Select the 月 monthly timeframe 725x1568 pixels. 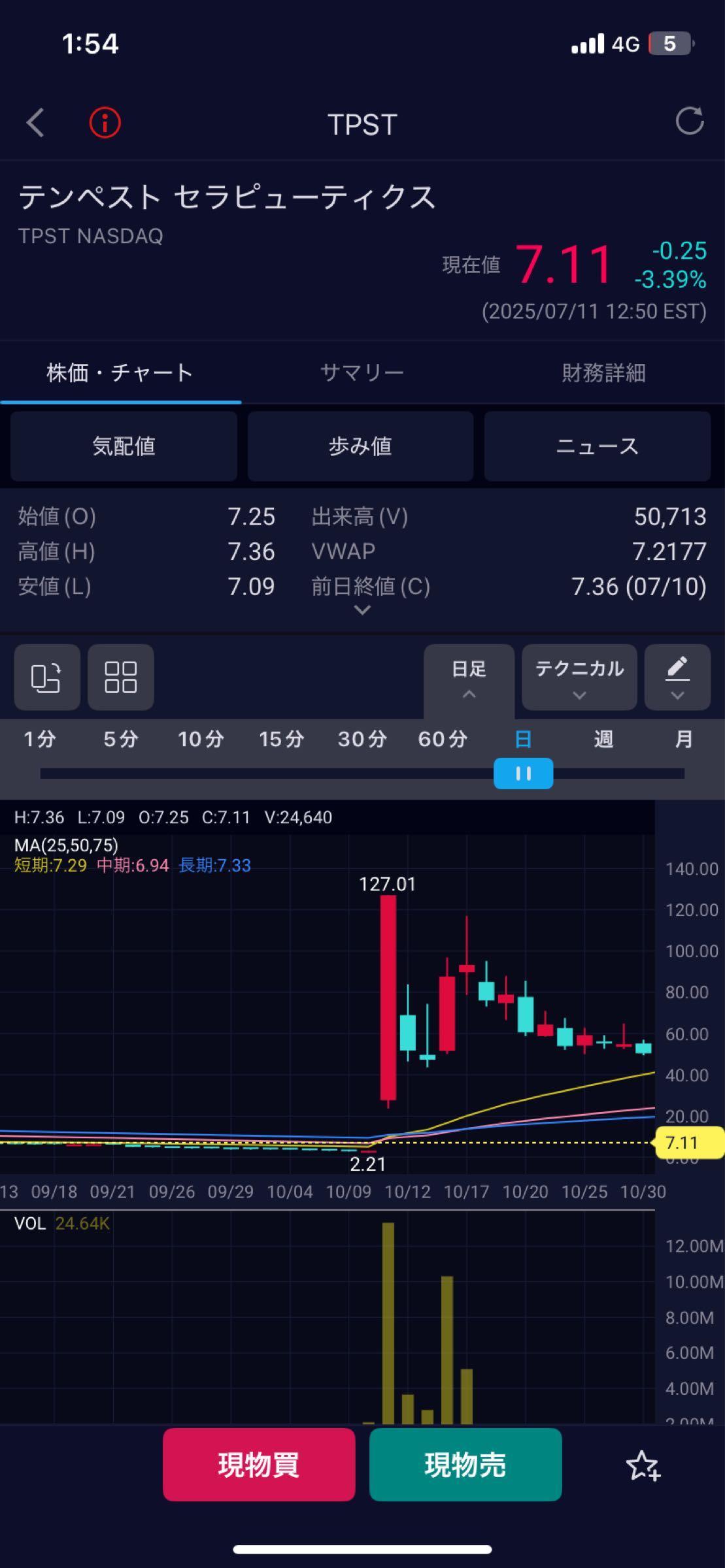683,740
